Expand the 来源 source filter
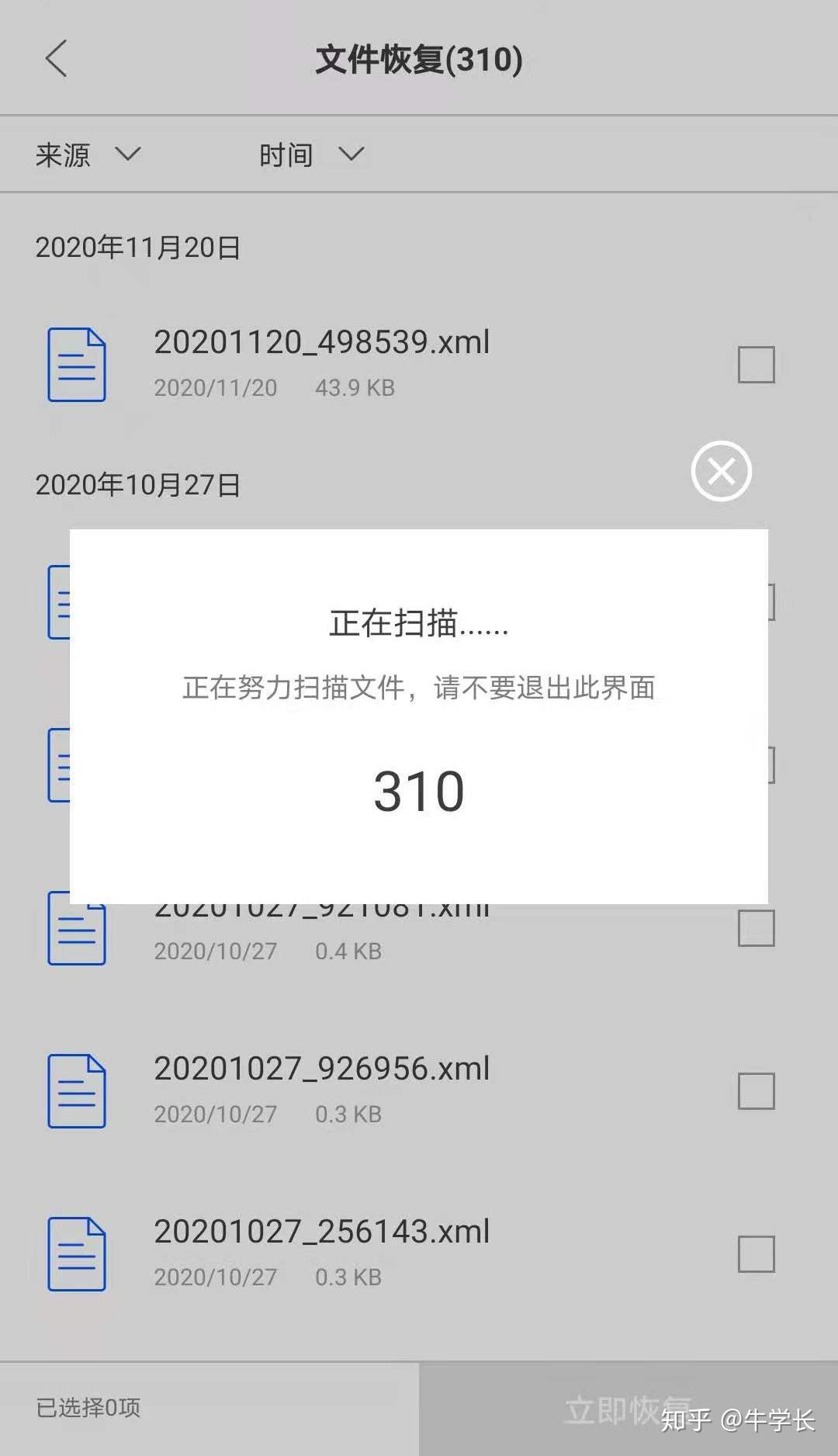Viewport: 838px width, 1456px height. point(88,154)
